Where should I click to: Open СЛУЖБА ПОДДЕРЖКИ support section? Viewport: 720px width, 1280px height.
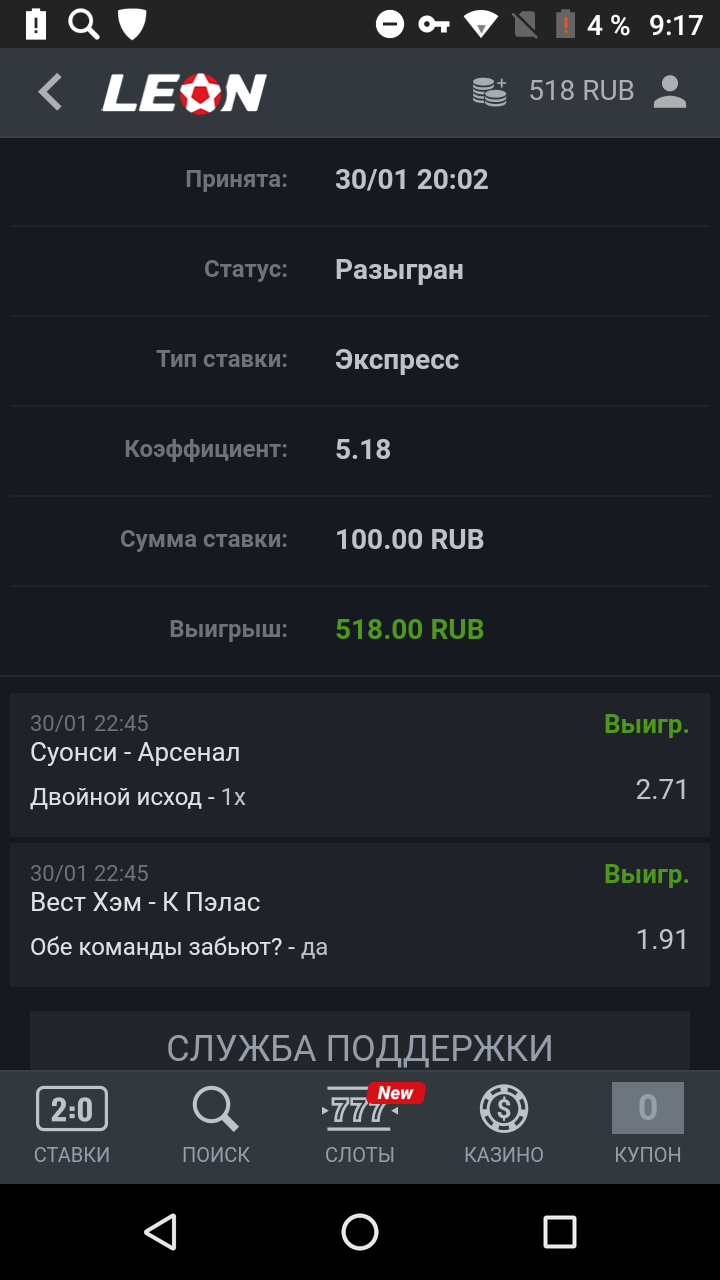[x=360, y=1046]
